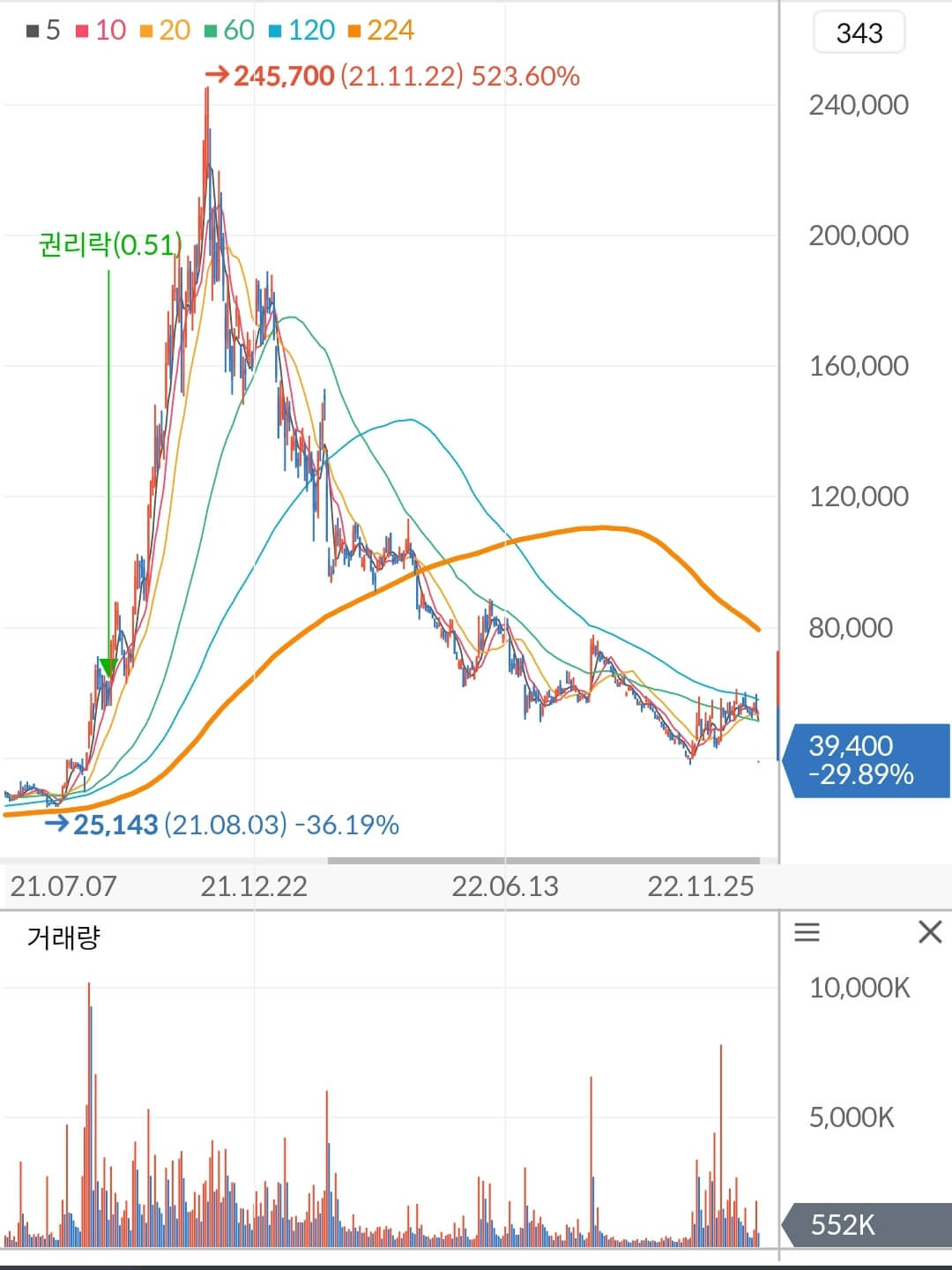
Task: Open the volume panel hamburger menu
Action: click(807, 933)
